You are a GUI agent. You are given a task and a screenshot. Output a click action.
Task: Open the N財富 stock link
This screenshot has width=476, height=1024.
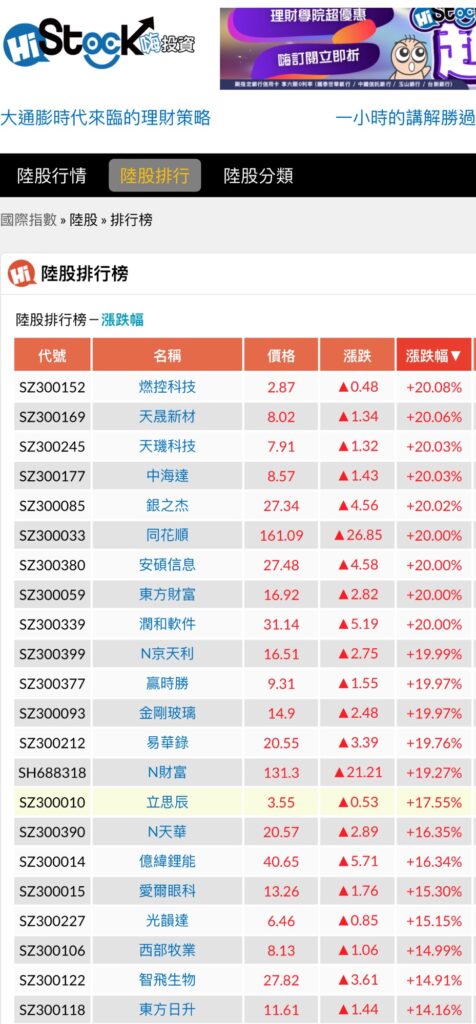(x=167, y=773)
